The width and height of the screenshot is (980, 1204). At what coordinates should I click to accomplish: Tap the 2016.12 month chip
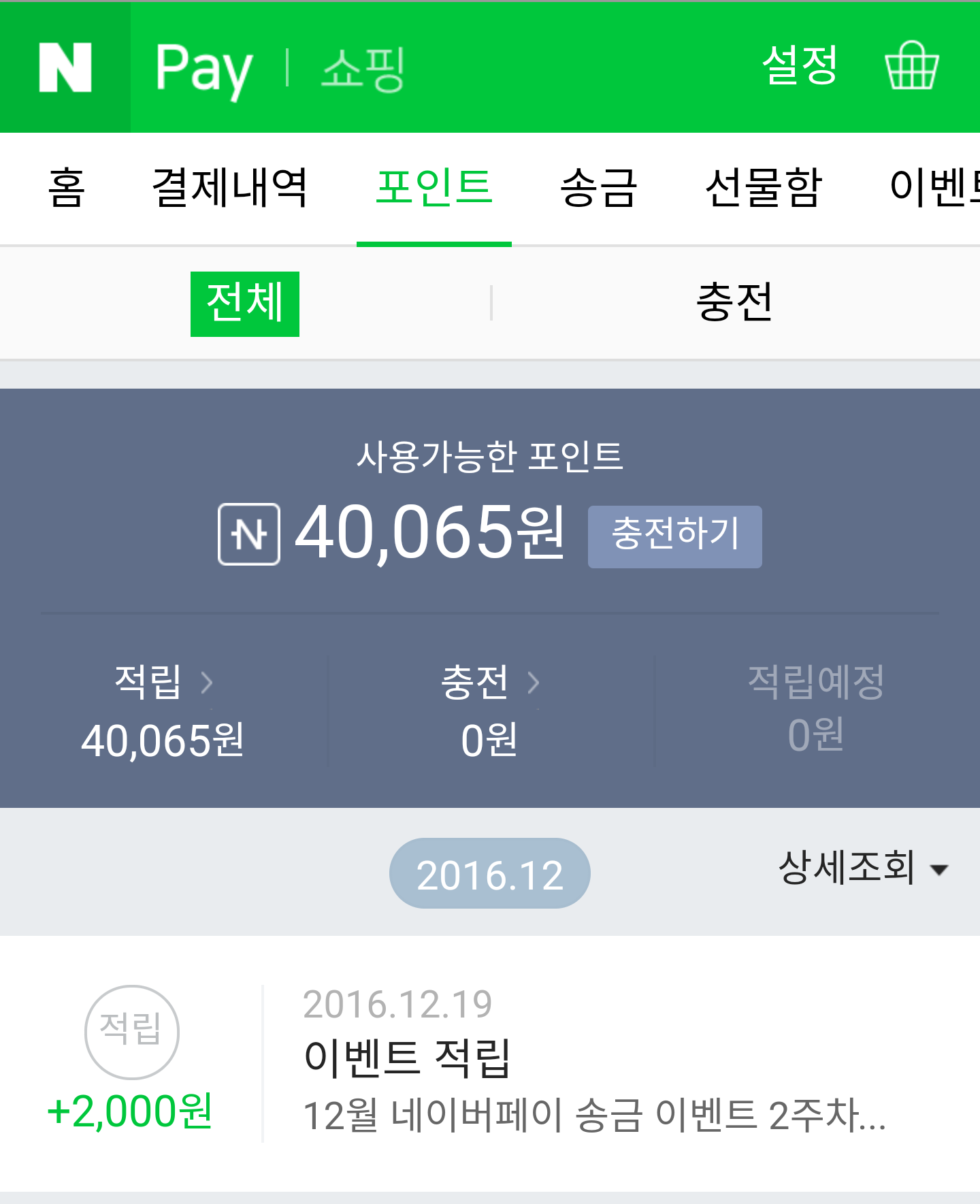(x=490, y=873)
